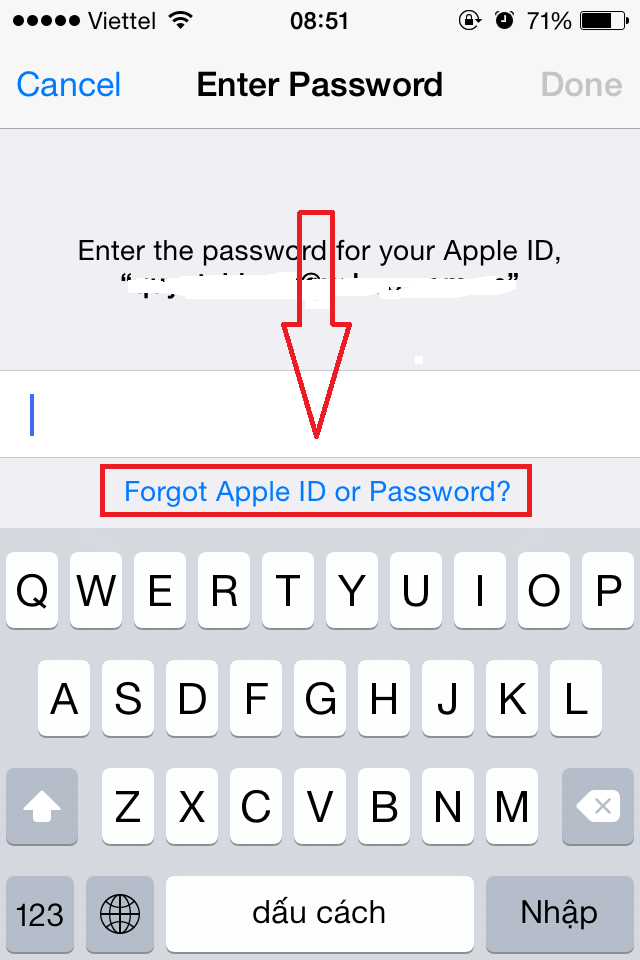
Task: Toggle the shift key
Action: click(x=41, y=806)
